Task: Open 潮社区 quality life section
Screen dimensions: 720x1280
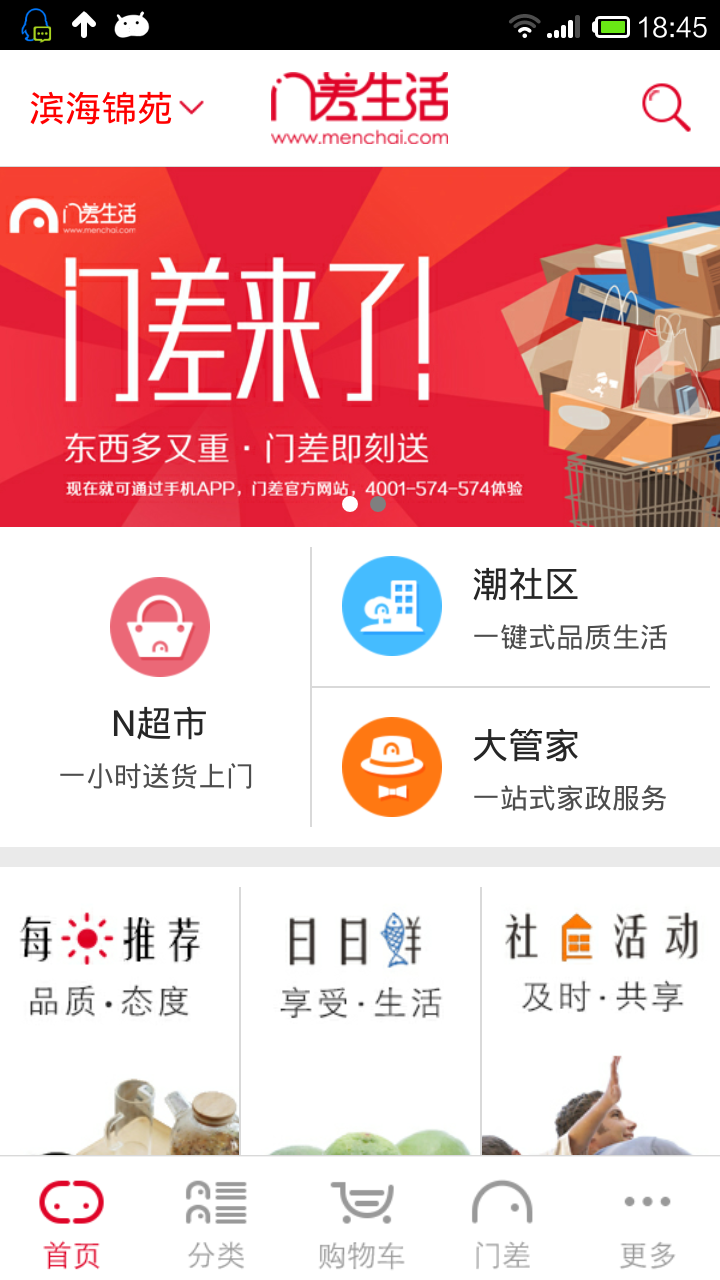Action: point(510,608)
